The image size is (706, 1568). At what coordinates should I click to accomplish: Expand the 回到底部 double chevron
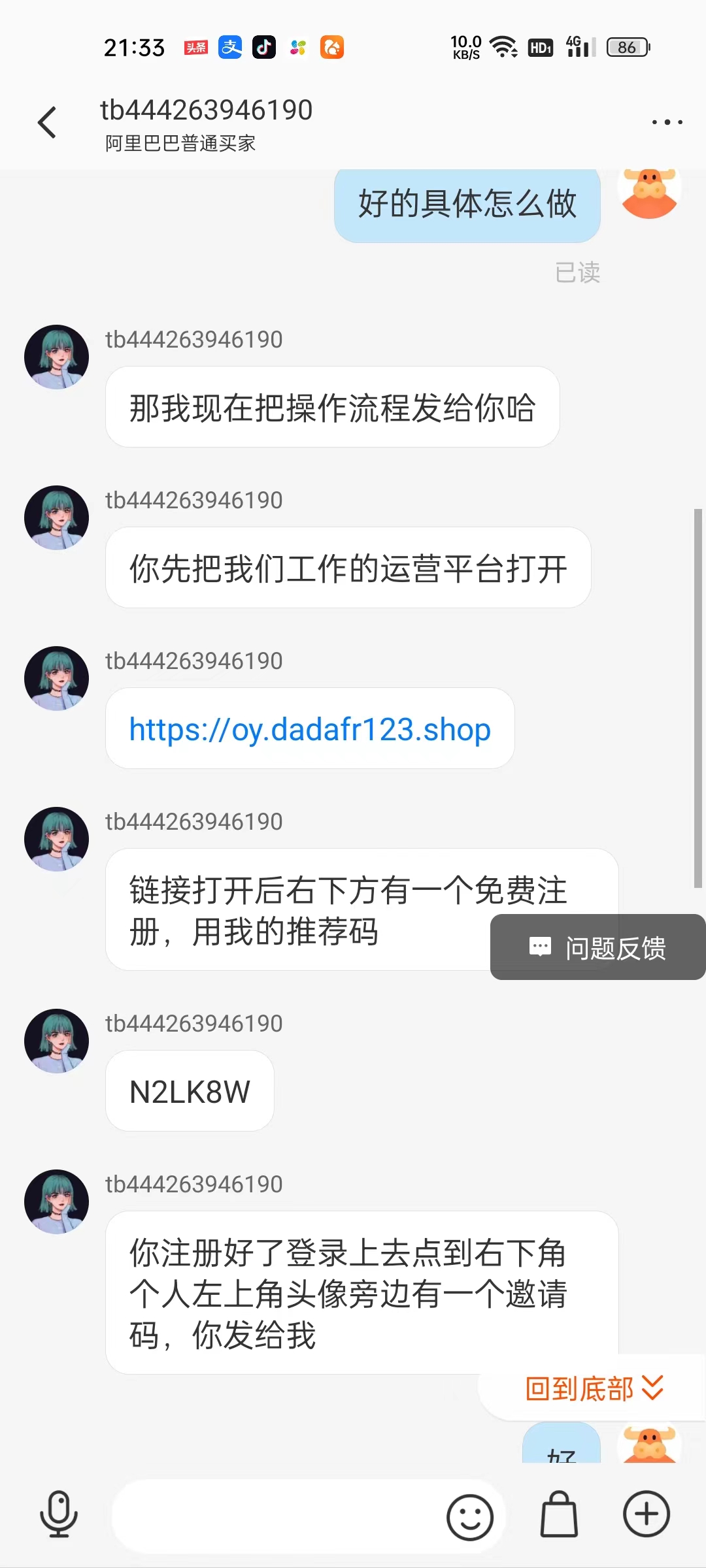point(651,1389)
